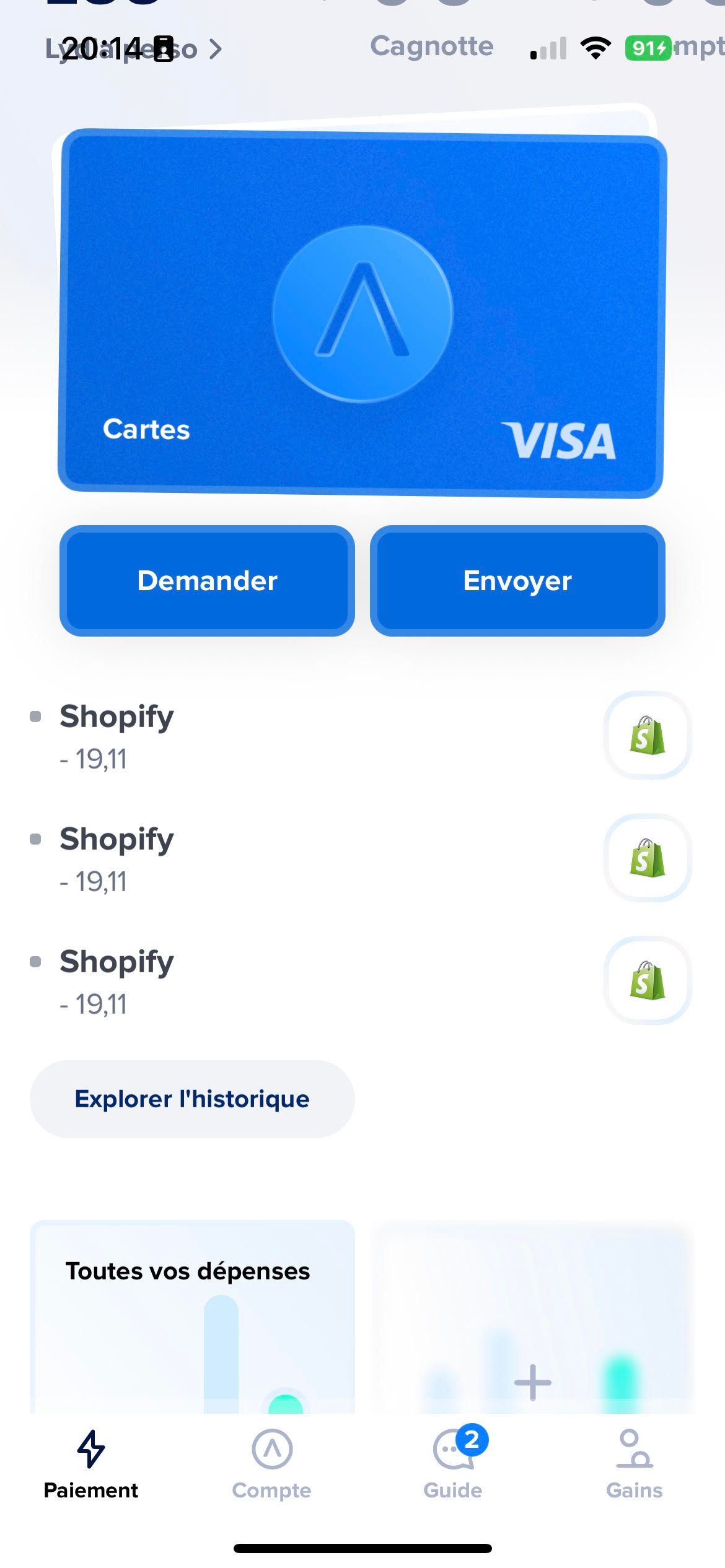Open the Guide tab

pyautogui.click(x=453, y=1464)
